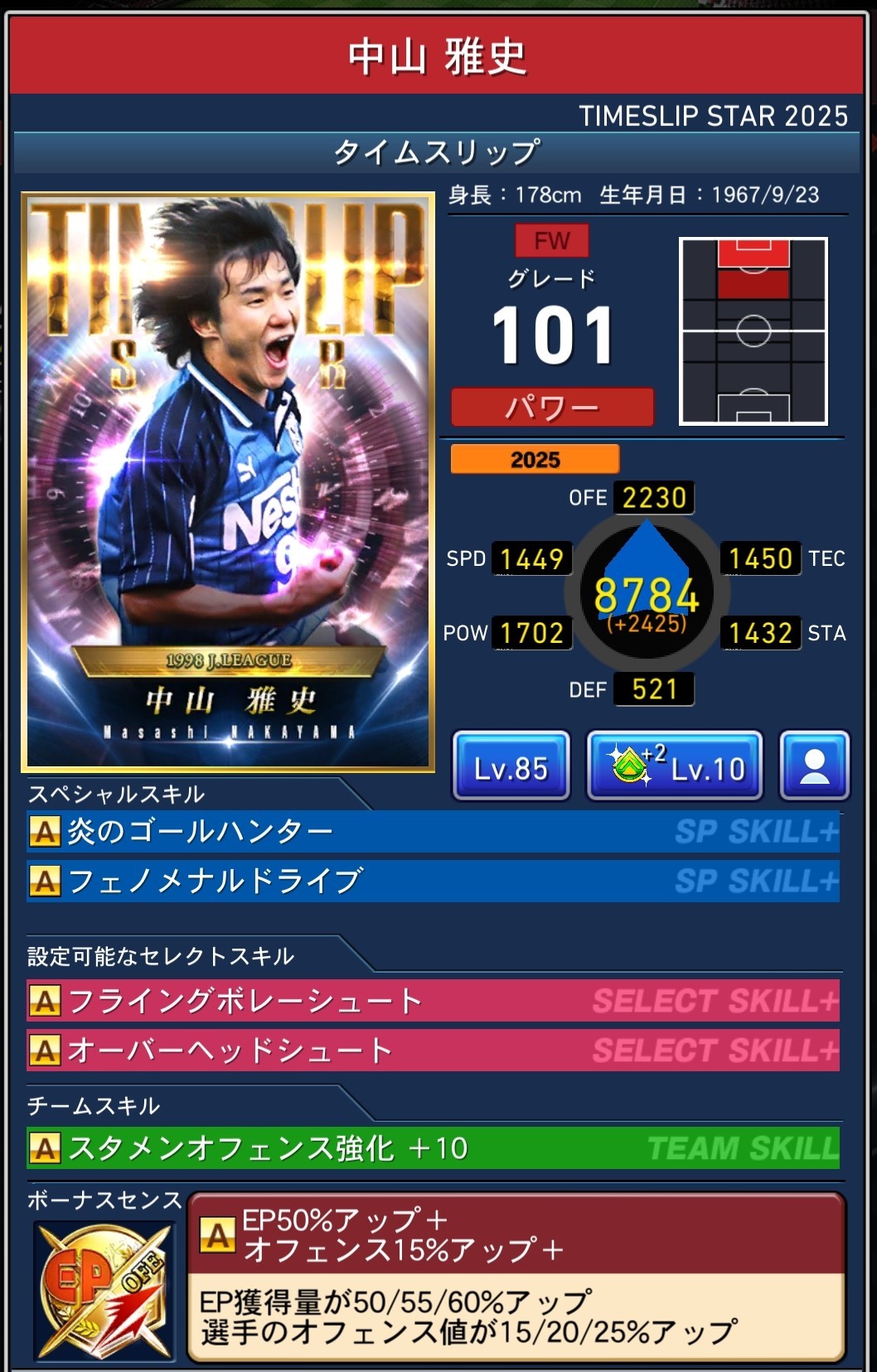Open オーバーヘッドシュート select skill
Image resolution: width=877 pixels, height=1372 pixels.
pyautogui.click(x=433, y=1051)
